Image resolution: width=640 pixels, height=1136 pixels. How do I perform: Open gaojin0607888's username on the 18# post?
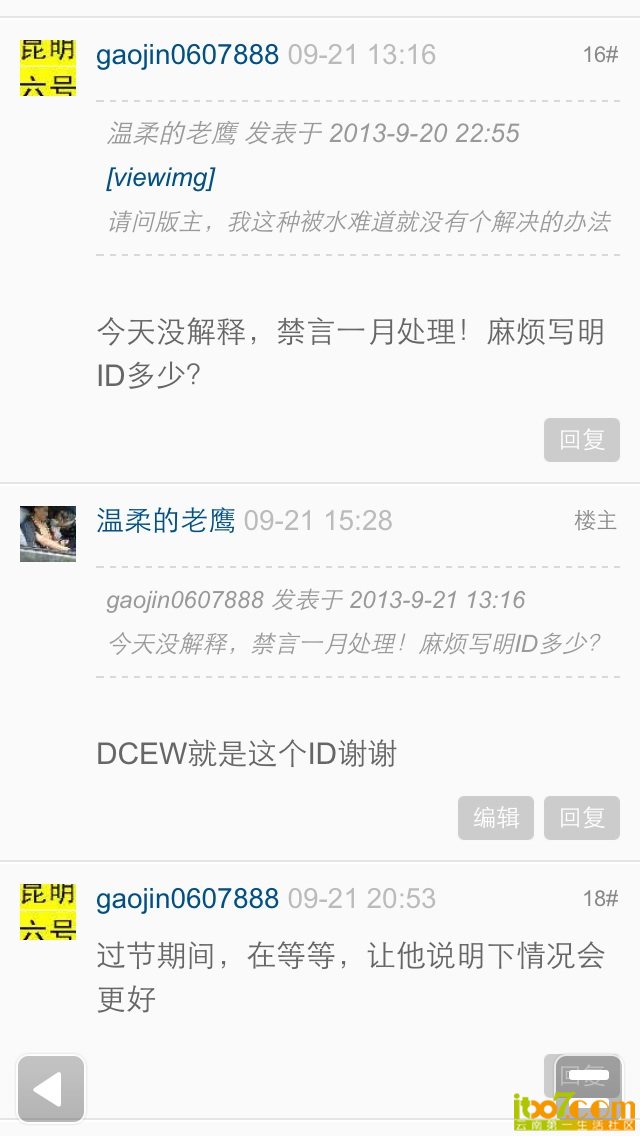coord(187,898)
